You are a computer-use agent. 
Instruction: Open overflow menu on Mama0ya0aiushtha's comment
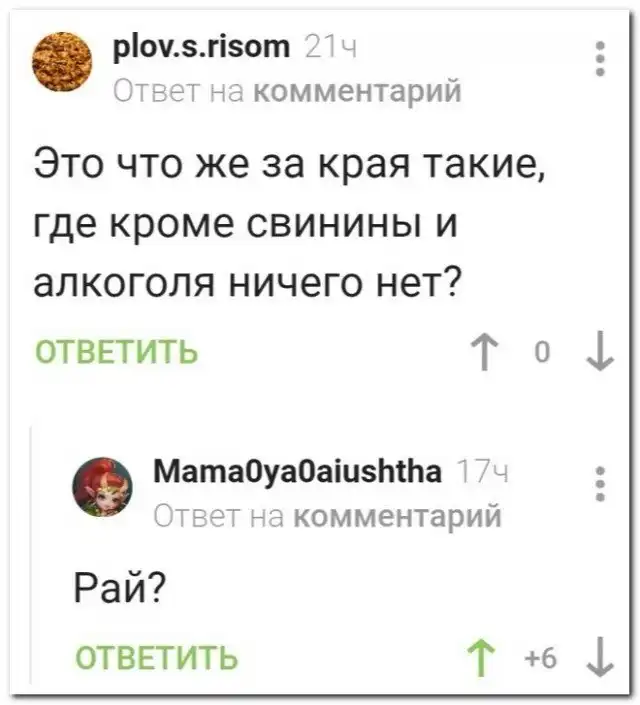click(x=599, y=484)
